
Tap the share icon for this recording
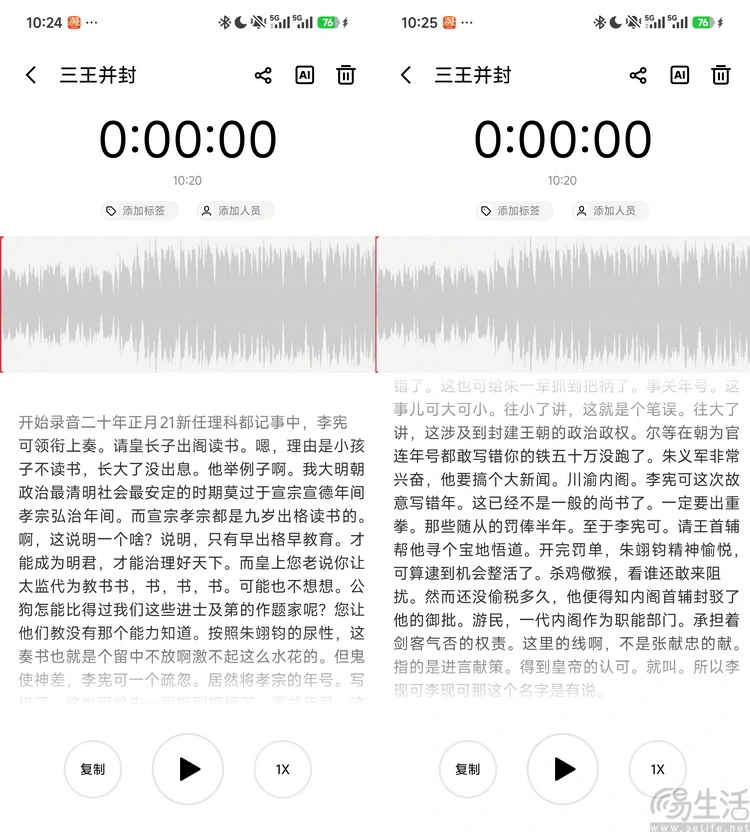coord(263,75)
